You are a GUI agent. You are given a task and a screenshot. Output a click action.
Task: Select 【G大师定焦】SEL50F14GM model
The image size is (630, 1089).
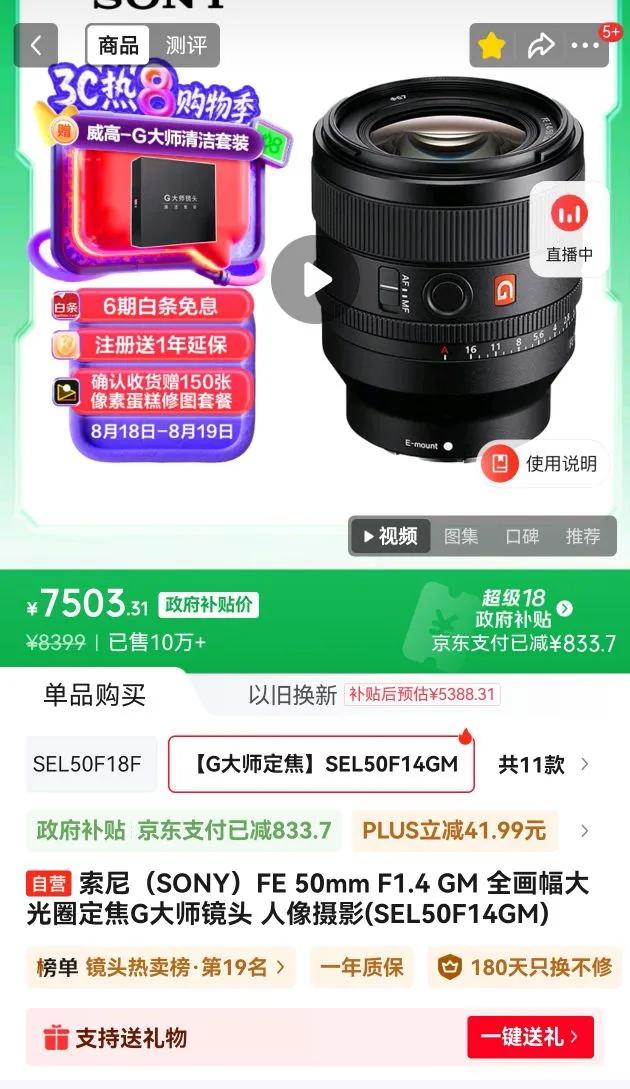tap(322, 764)
